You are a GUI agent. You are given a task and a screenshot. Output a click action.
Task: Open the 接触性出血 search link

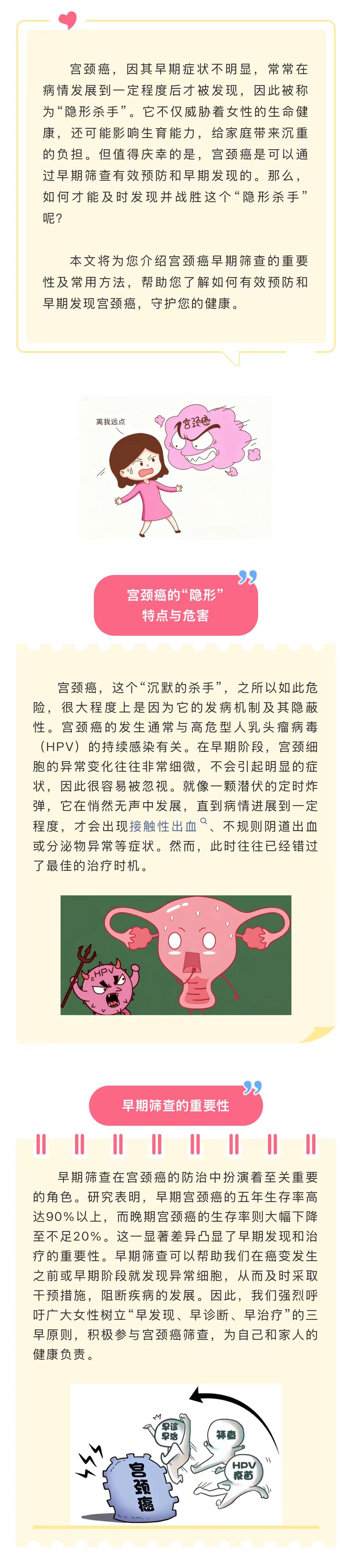click(x=163, y=826)
